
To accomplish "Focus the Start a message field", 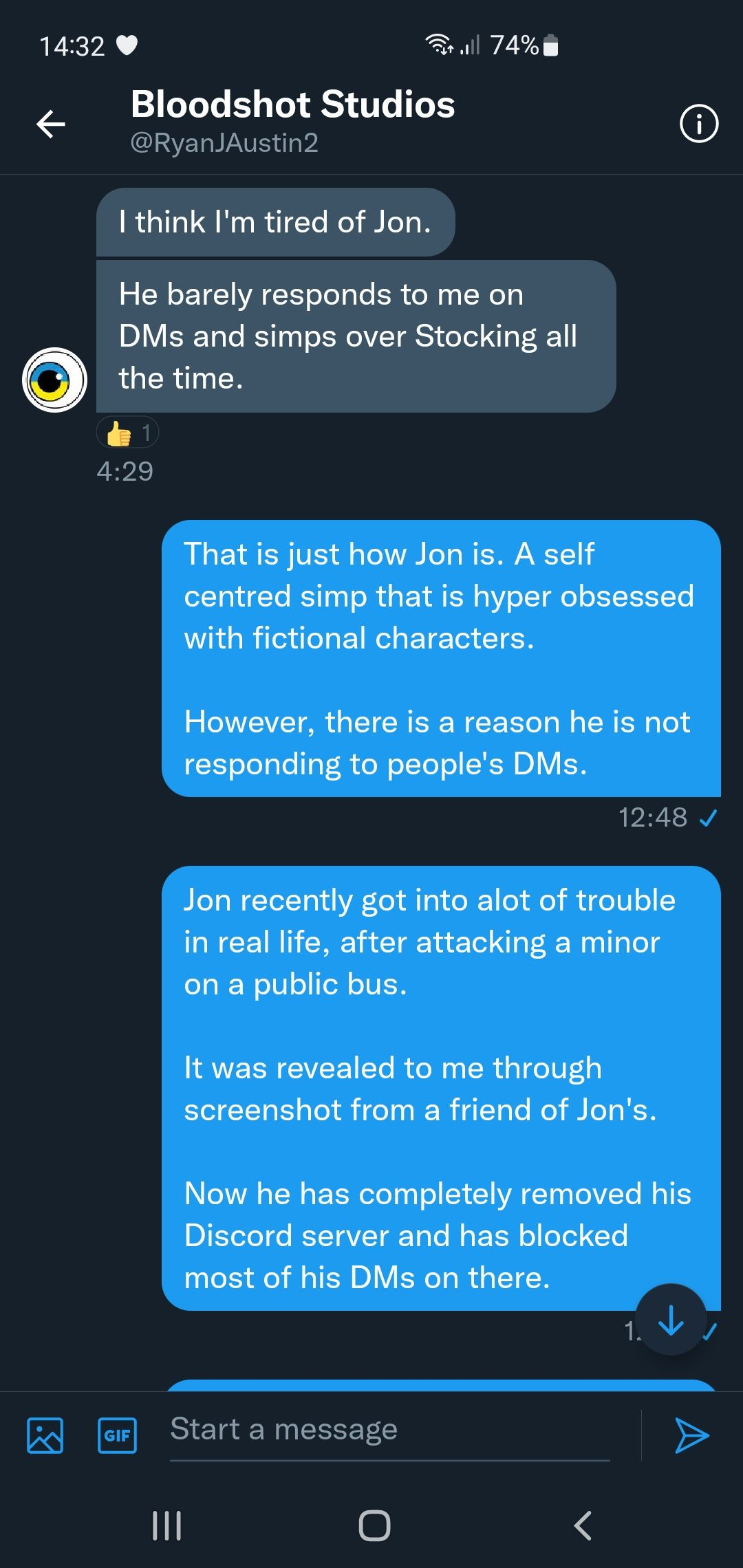I will [x=389, y=1430].
